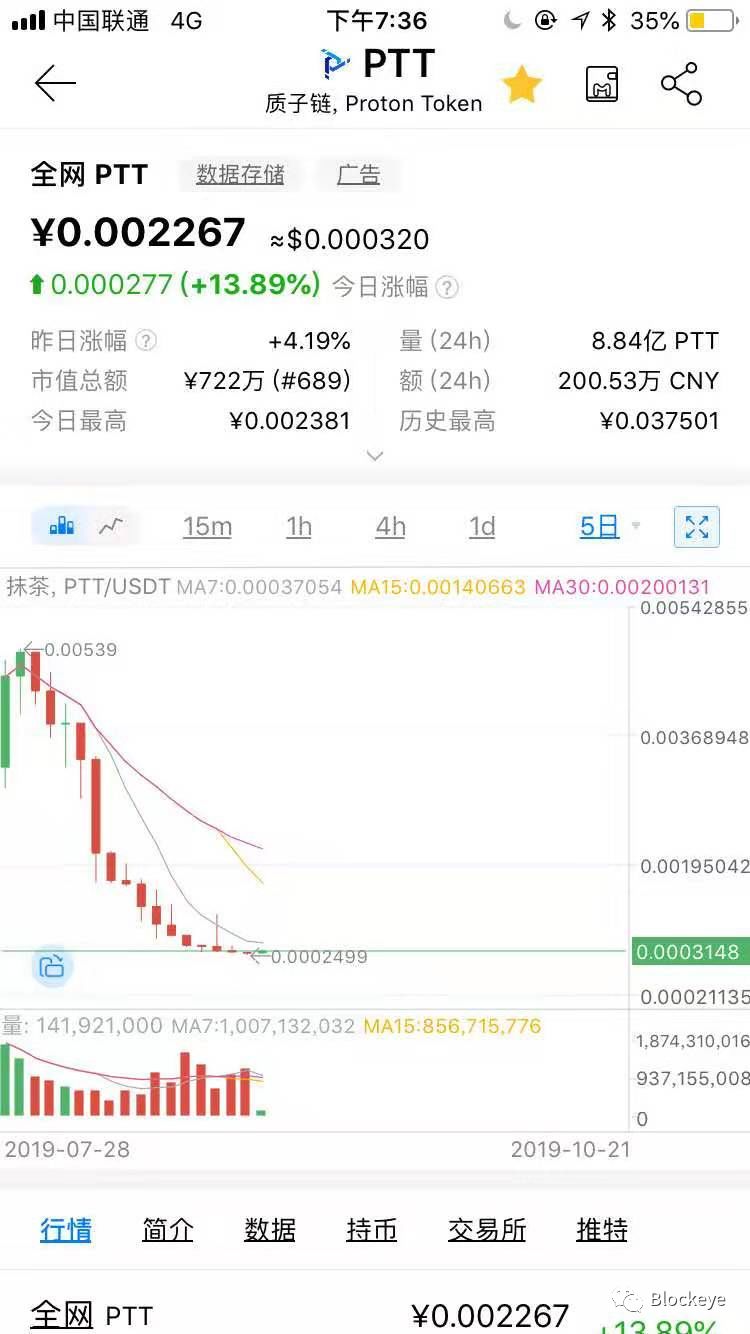
Task: Select the 1h chart interval
Action: [x=299, y=527]
